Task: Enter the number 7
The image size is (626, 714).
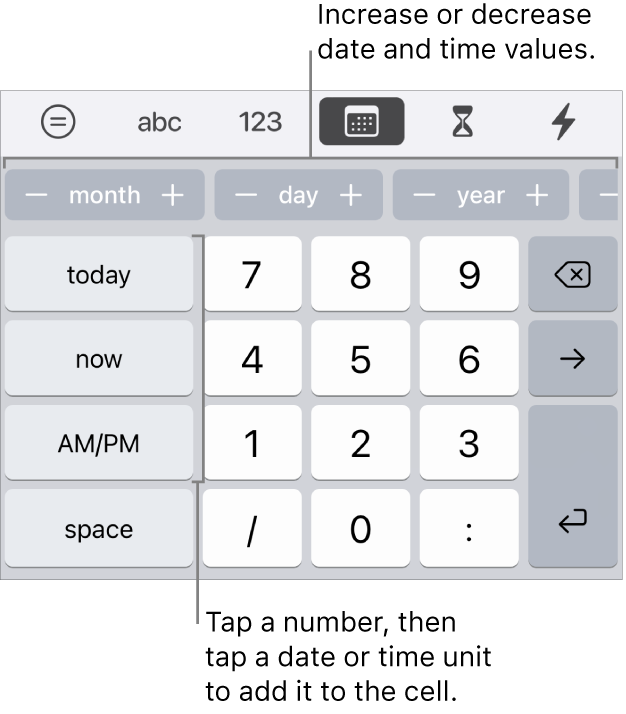Action: 252,275
